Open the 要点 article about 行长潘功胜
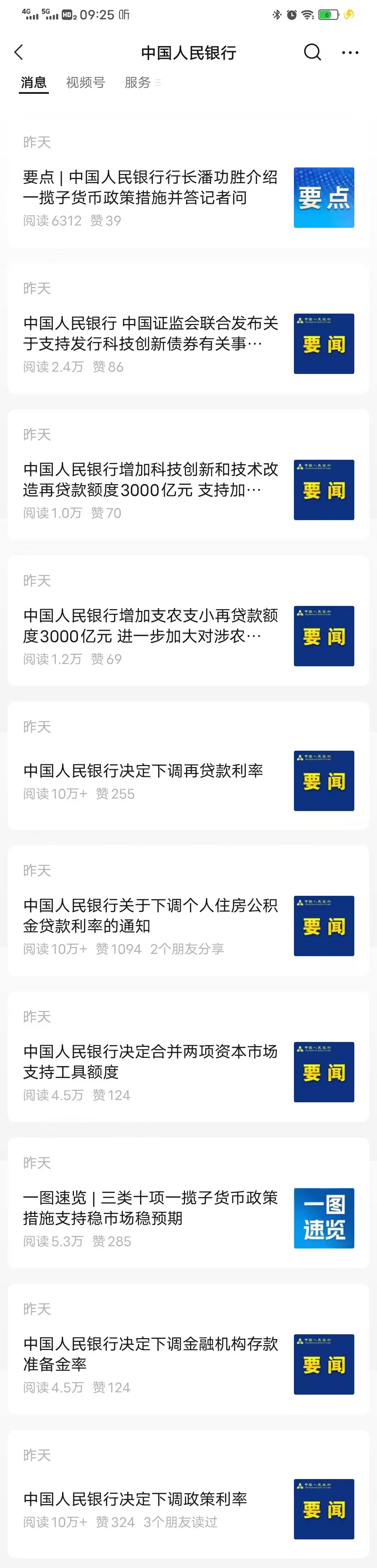Viewport: 377px width, 1568px height. pyautogui.click(x=150, y=187)
